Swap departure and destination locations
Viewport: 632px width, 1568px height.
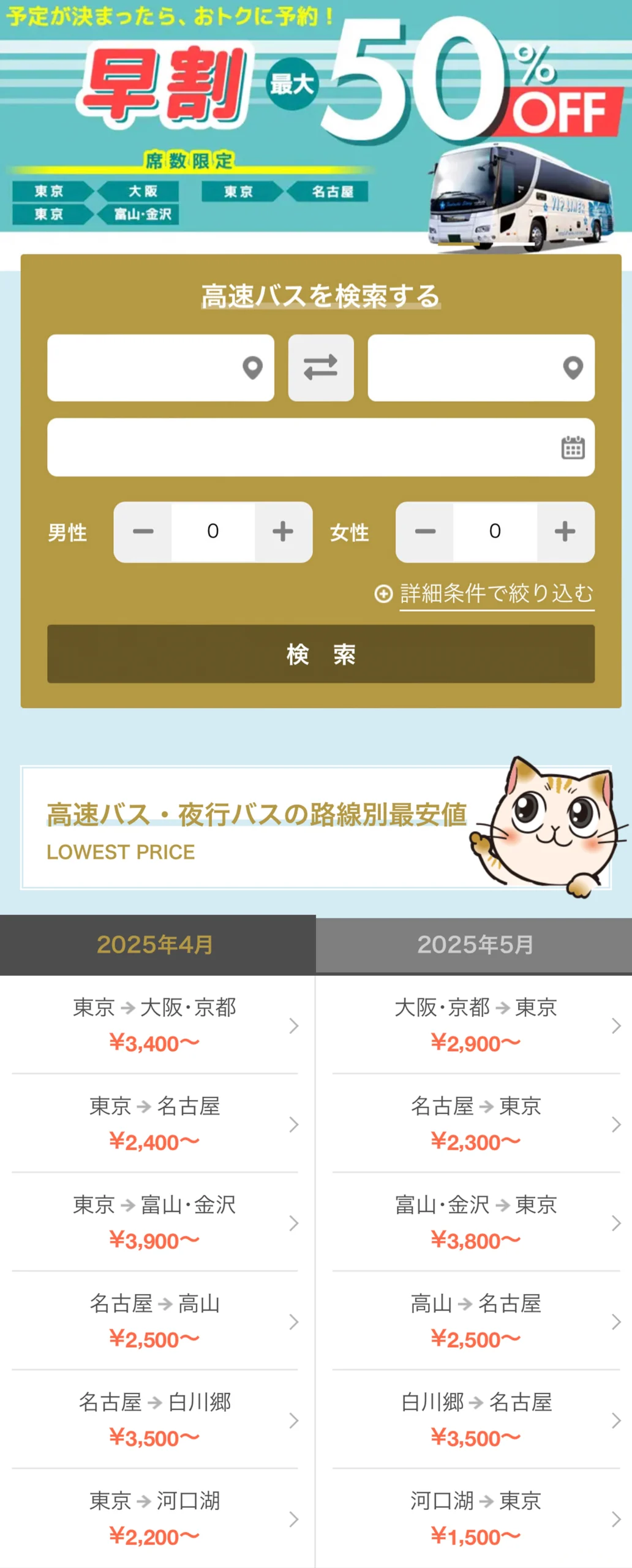(321, 367)
